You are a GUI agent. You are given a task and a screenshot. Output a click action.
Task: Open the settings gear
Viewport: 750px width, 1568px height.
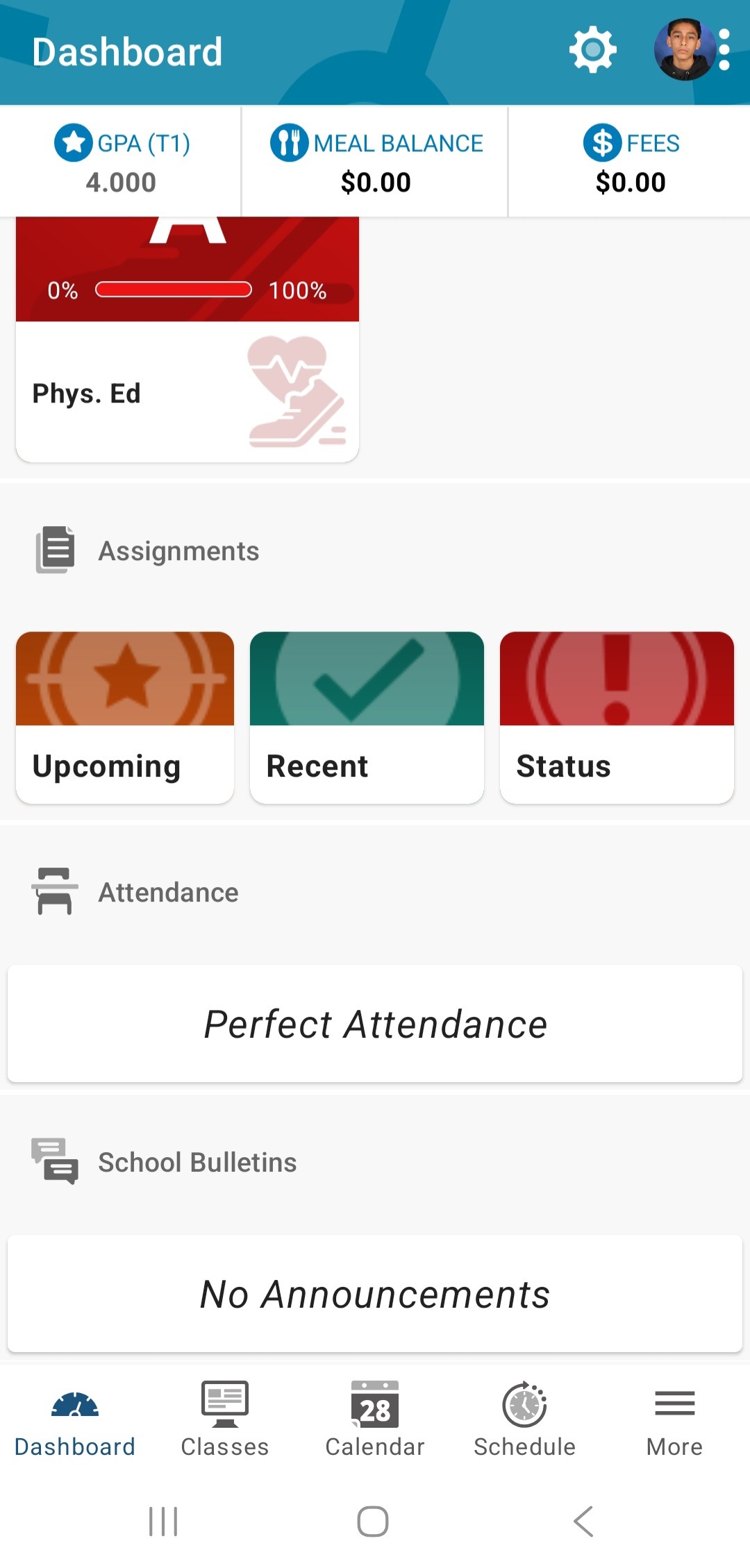592,50
